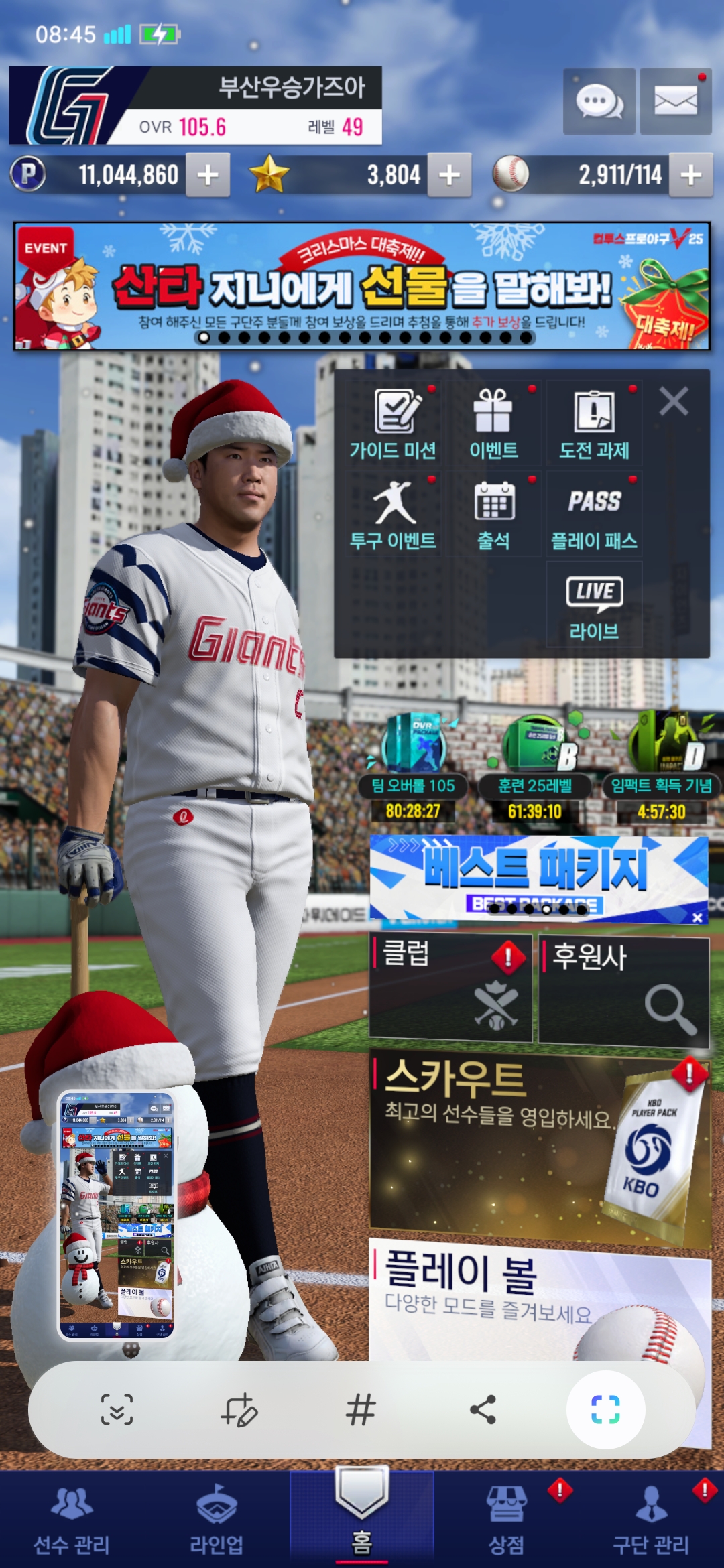Screen dimensions: 724x1568
Task: Open the mailbox envelope icon
Action: (x=675, y=102)
